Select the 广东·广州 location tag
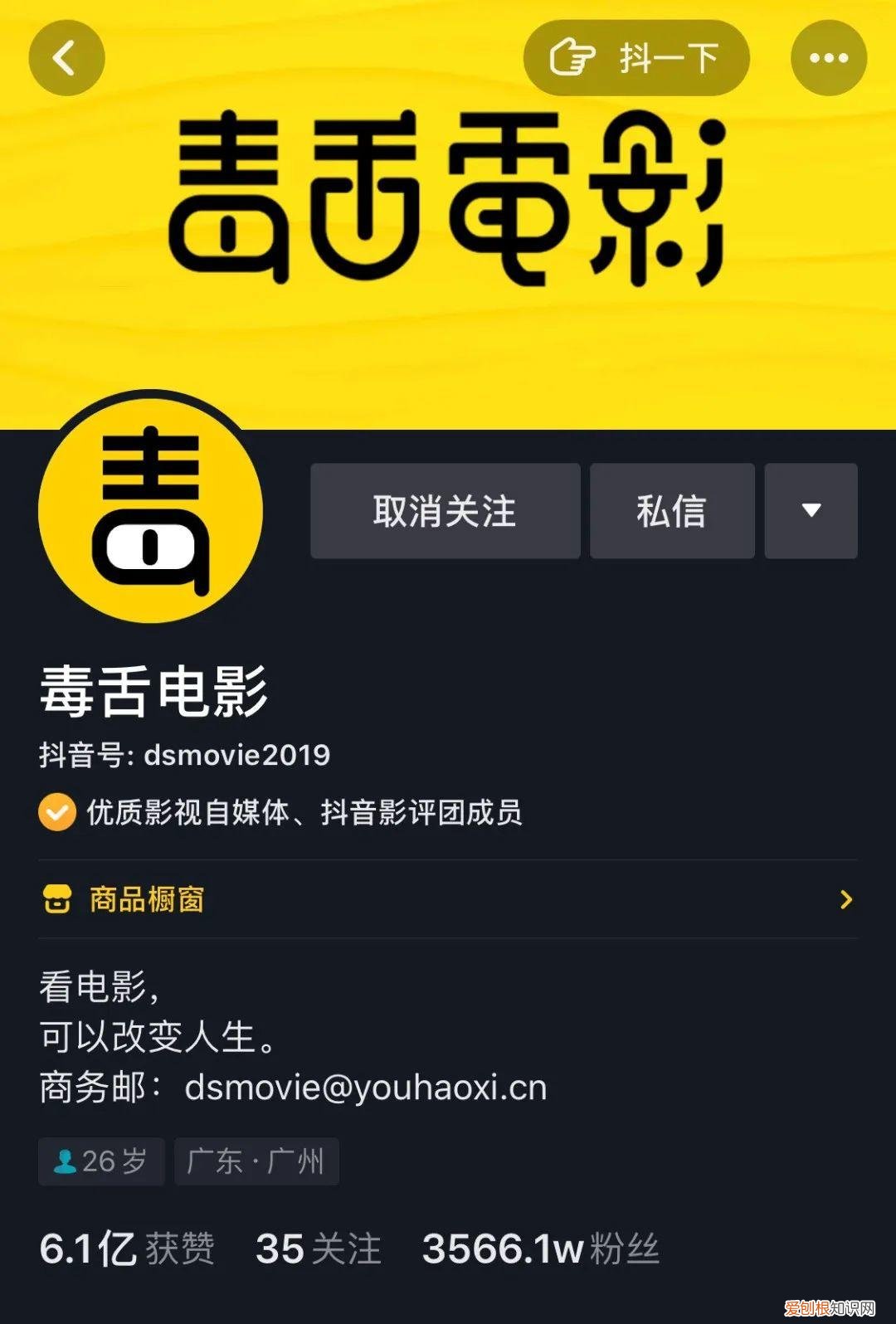This screenshot has height=1324, width=896. point(256,1161)
